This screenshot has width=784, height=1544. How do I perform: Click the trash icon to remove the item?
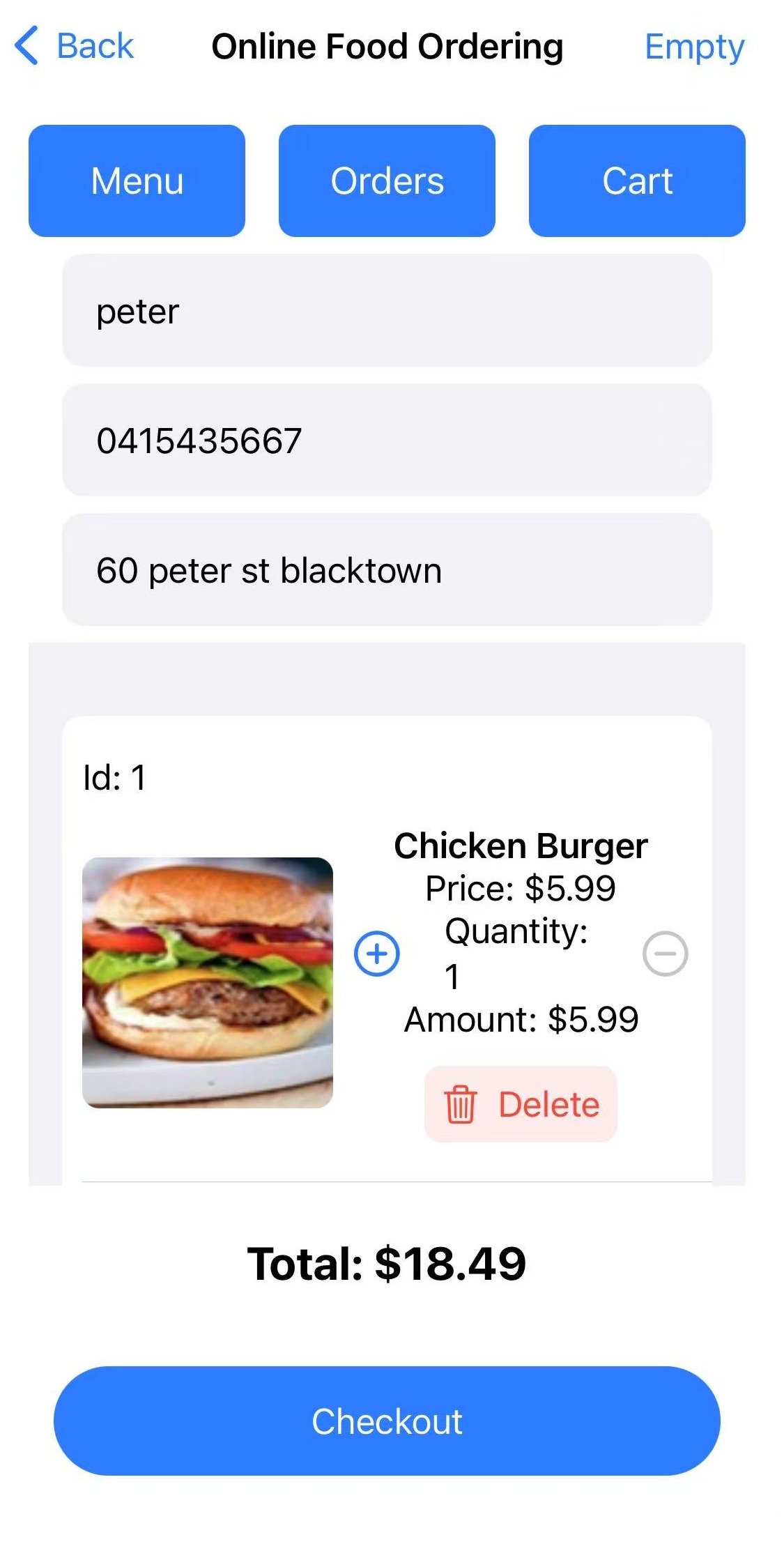[x=459, y=1105]
